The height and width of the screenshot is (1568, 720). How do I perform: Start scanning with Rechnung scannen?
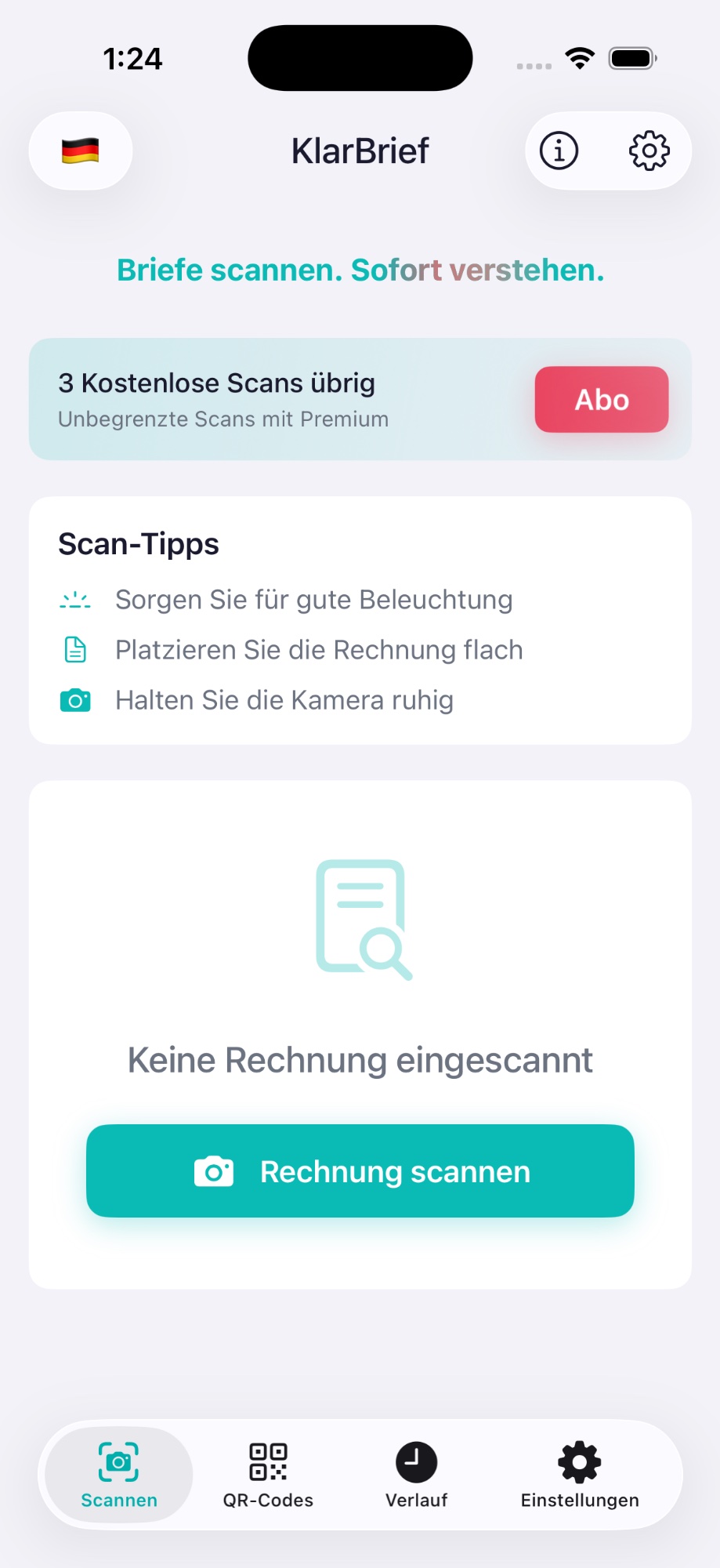point(360,1171)
